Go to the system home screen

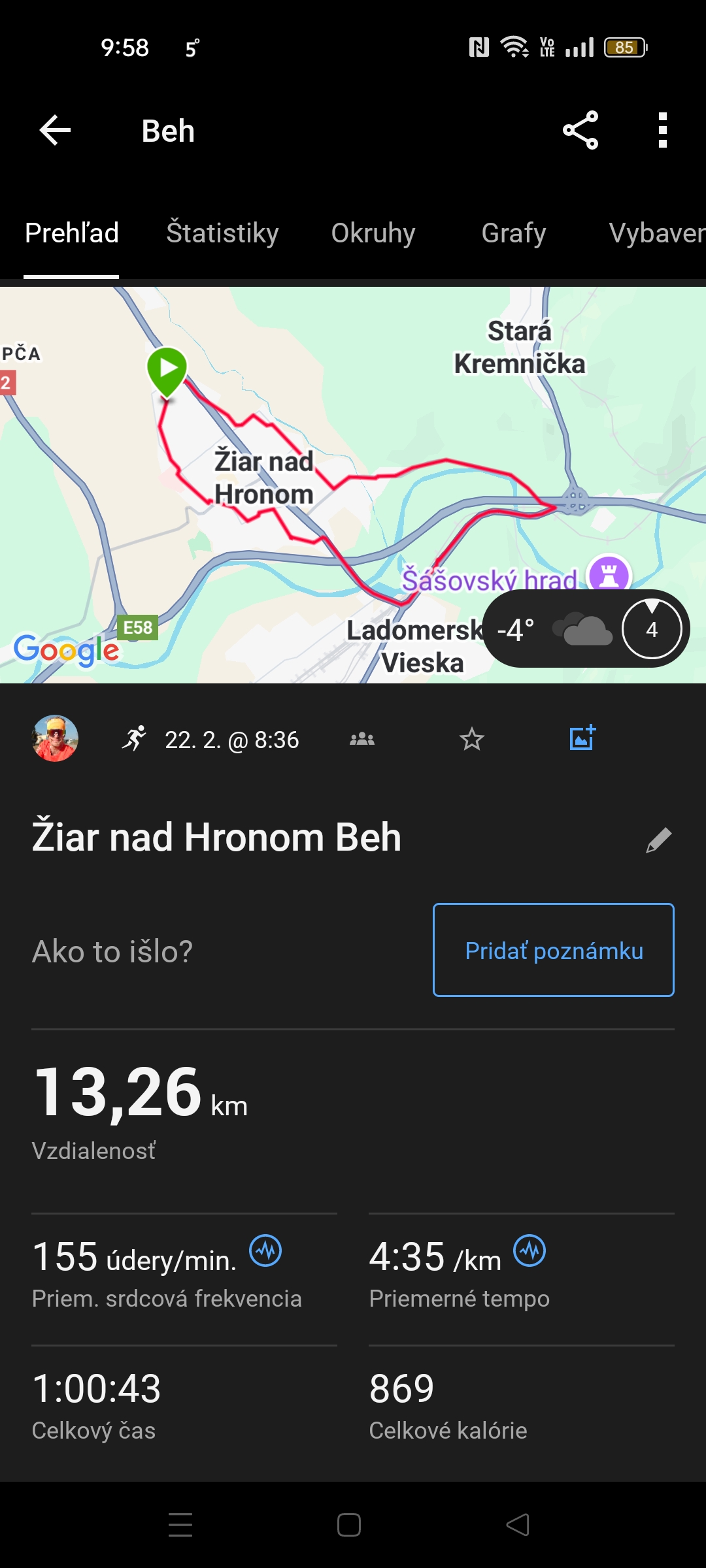coord(349,1525)
